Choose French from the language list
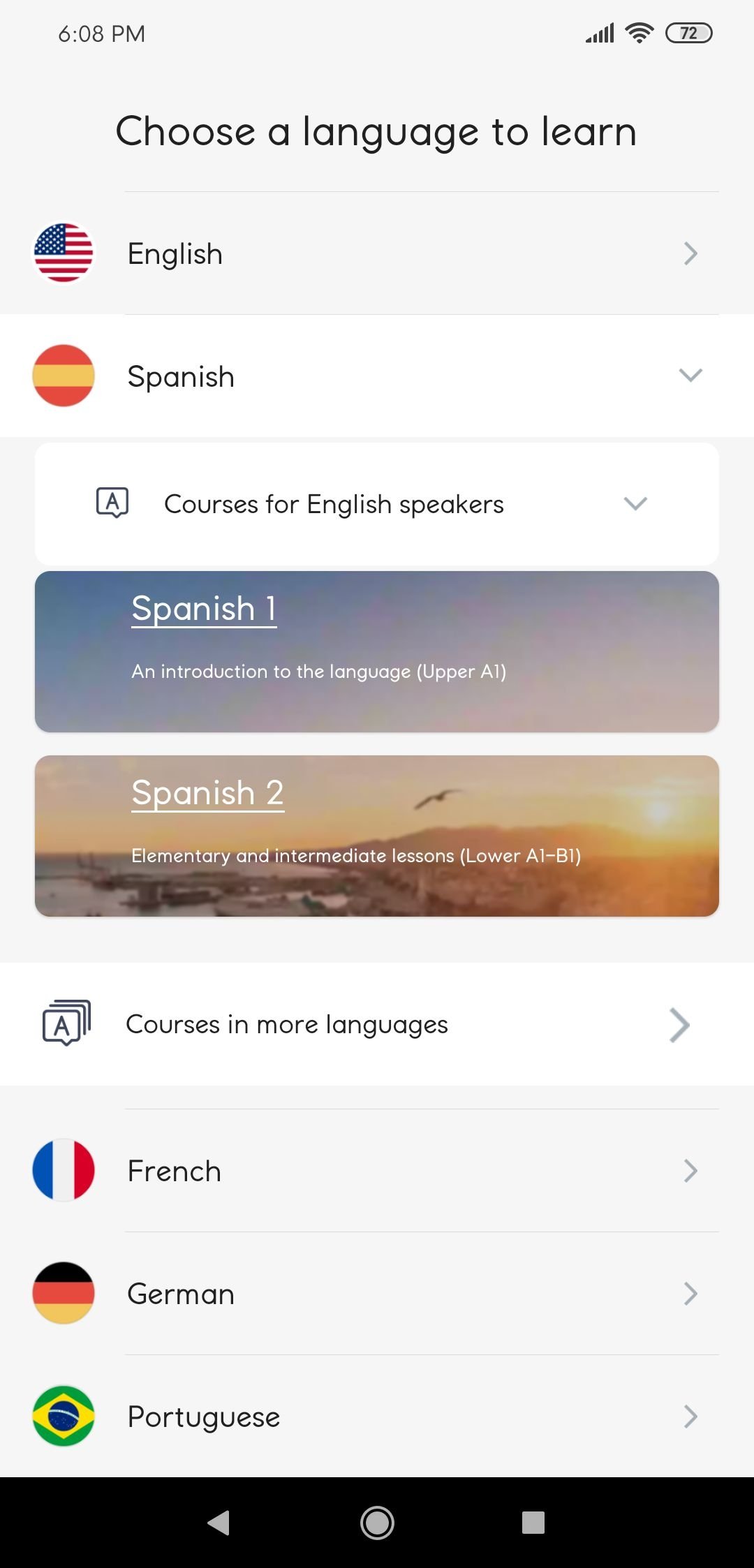The image size is (754, 1568). point(377,1171)
